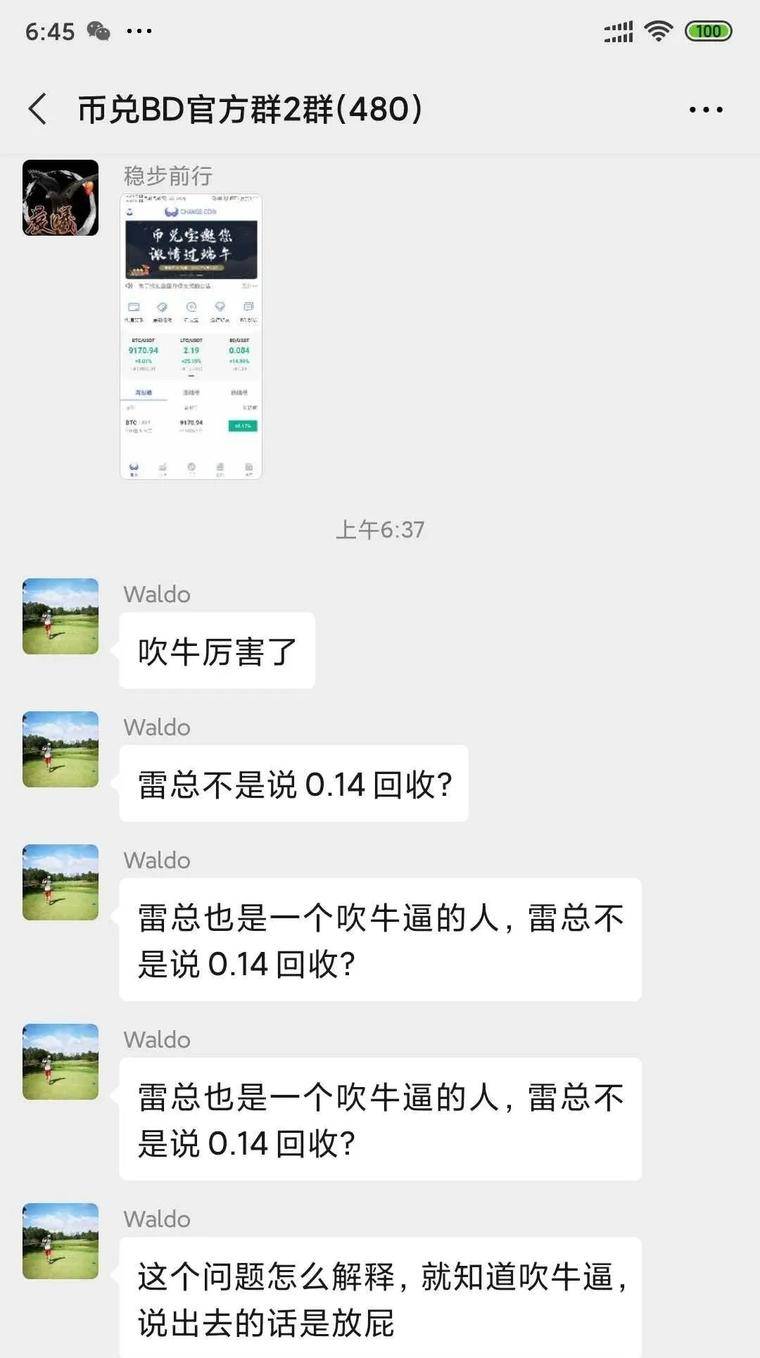Tap the group title 币兑BD官方群2群(480)
This screenshot has height=1358, width=760.
(x=255, y=108)
